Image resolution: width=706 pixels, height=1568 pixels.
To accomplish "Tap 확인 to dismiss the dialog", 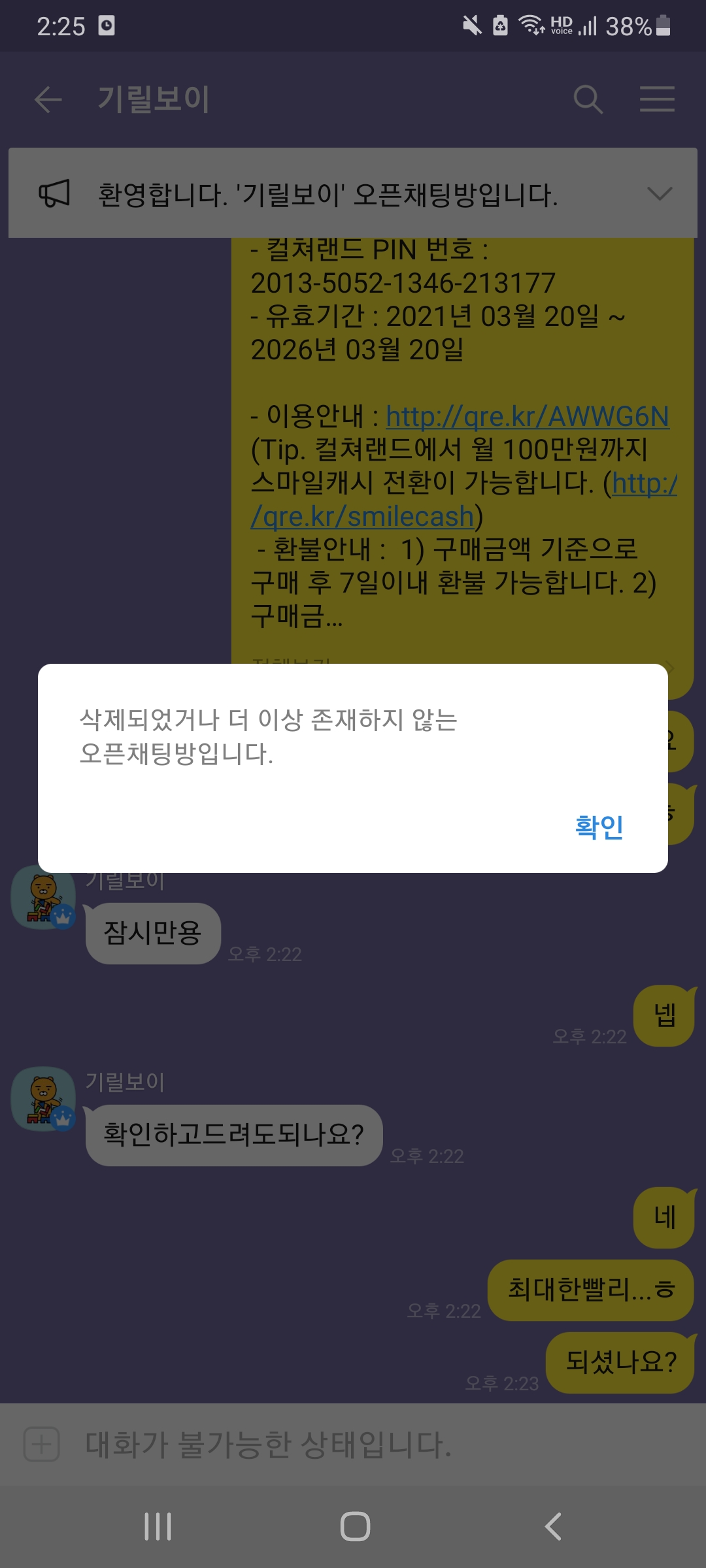I will point(599,827).
